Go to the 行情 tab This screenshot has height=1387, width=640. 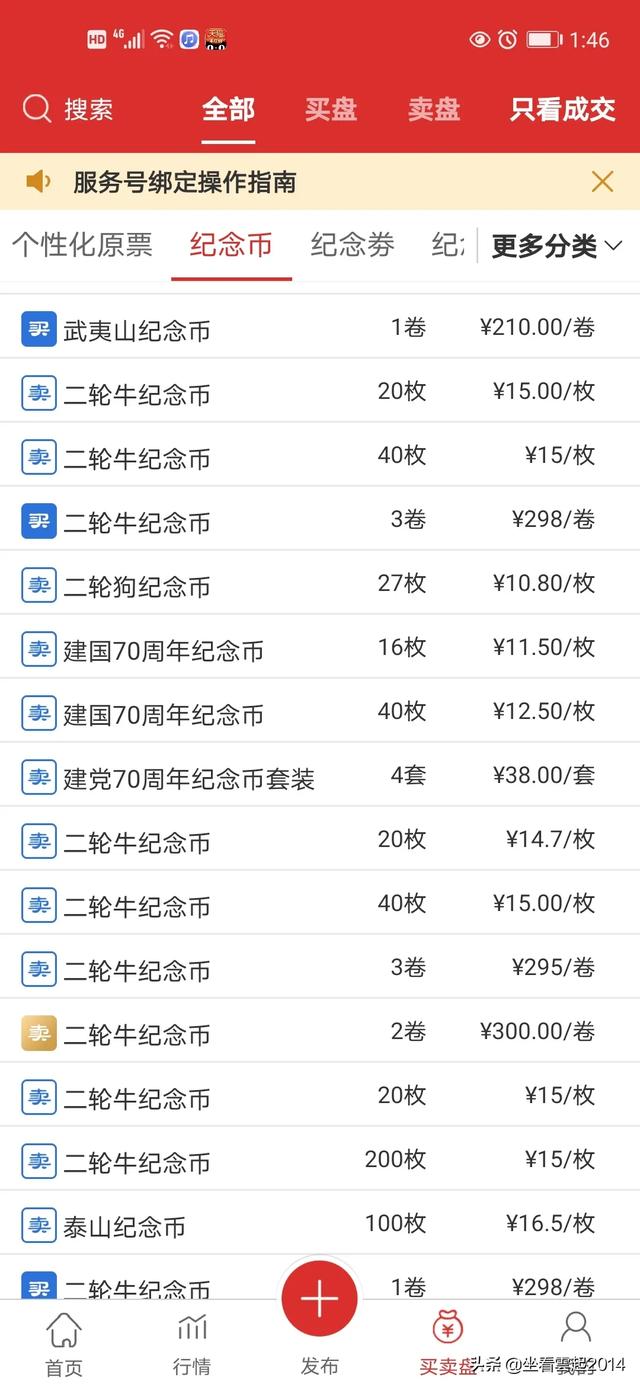[x=192, y=1343]
